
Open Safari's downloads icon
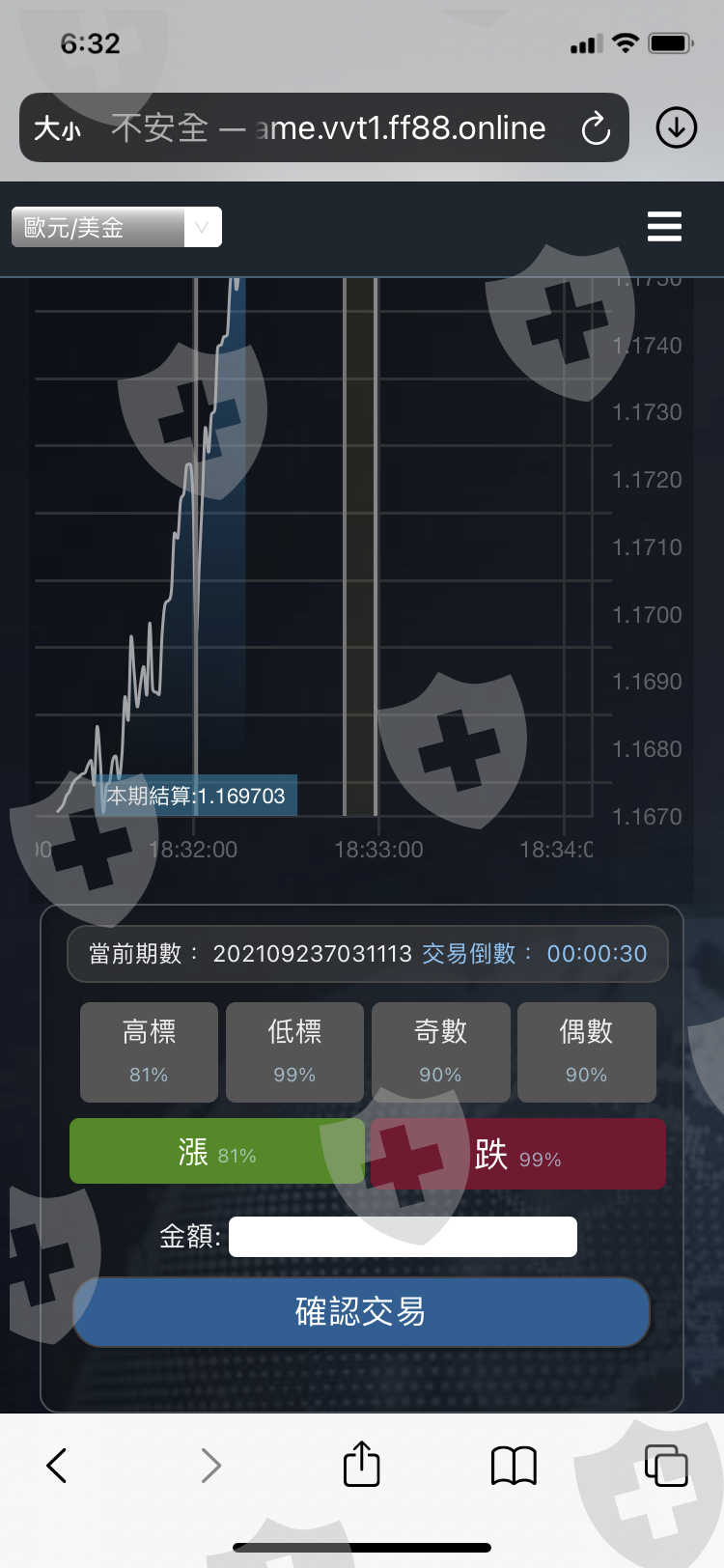coord(676,127)
